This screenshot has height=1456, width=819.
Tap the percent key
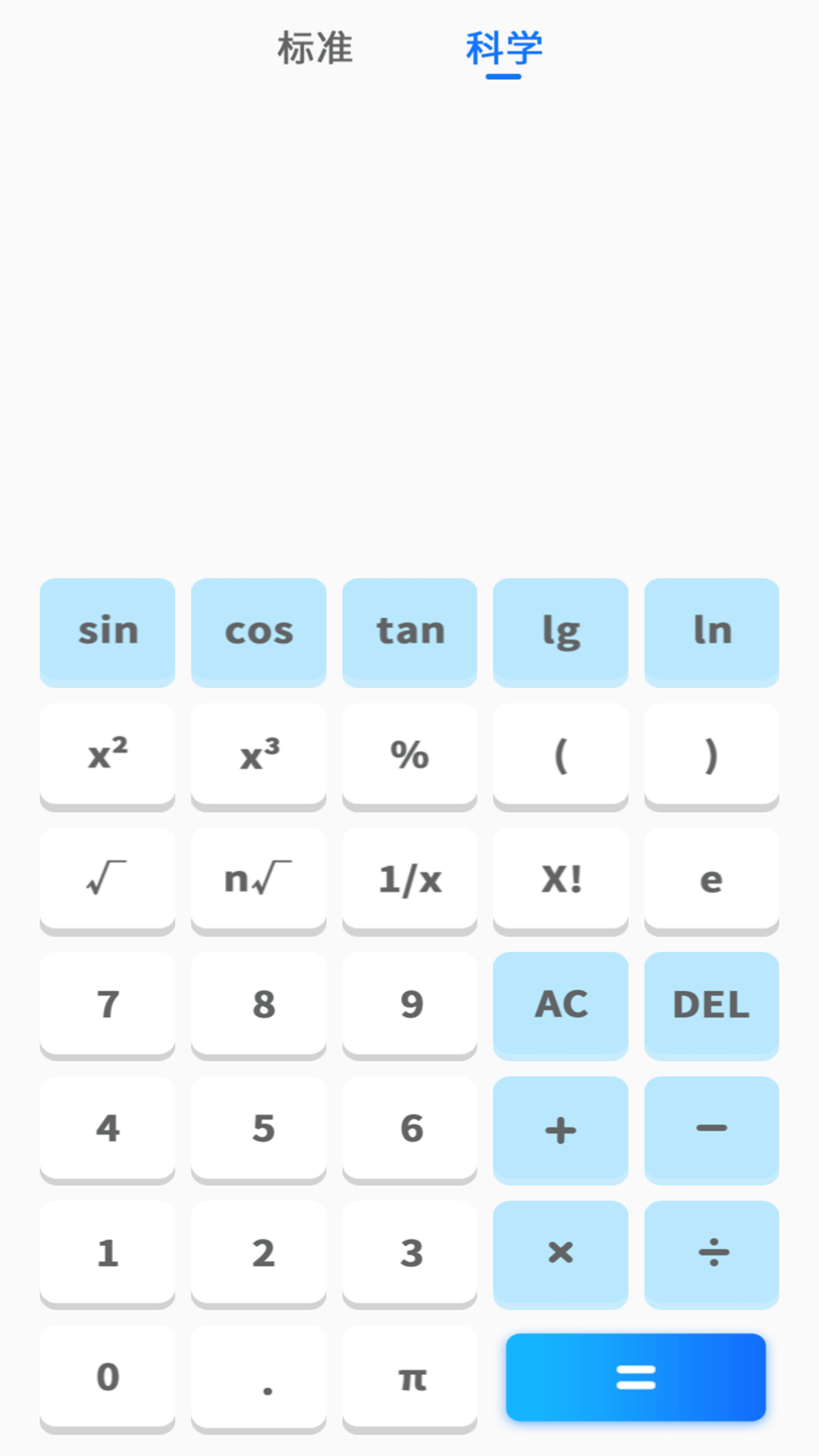click(409, 755)
